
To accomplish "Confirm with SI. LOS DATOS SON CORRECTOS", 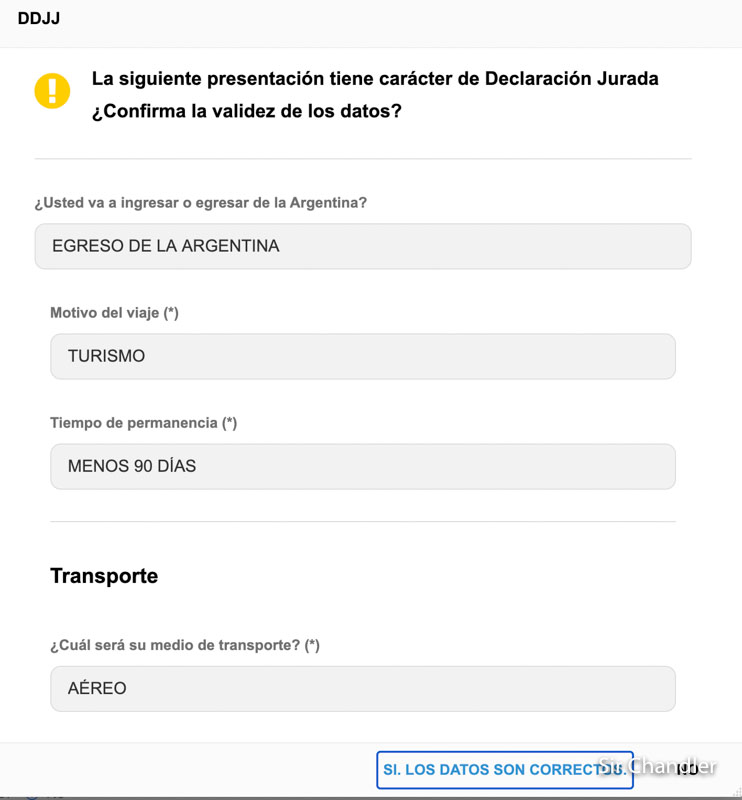I will coord(504,770).
